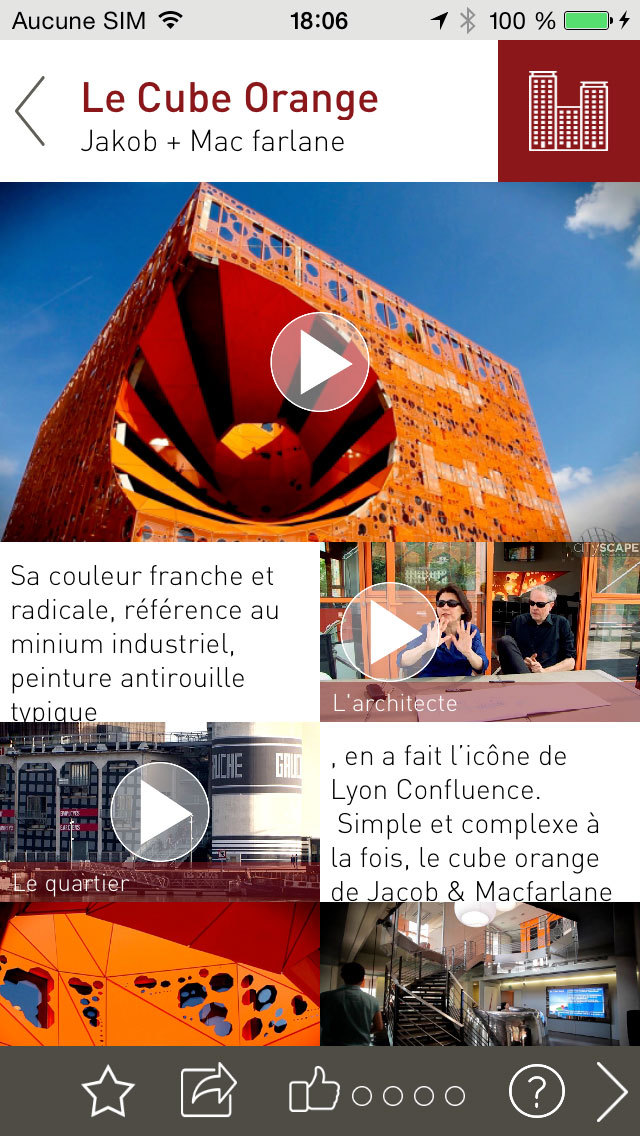Open the interior staircase photo
640x1136 pixels.
[x=480, y=974]
